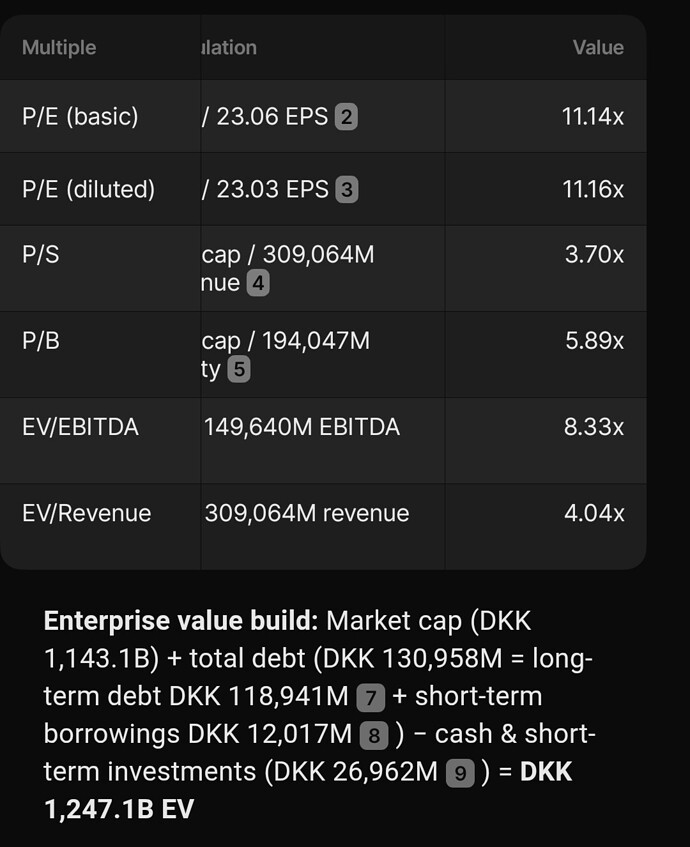View source 4 for the revenue figure
This screenshot has width=690, height=847.
tap(258, 283)
